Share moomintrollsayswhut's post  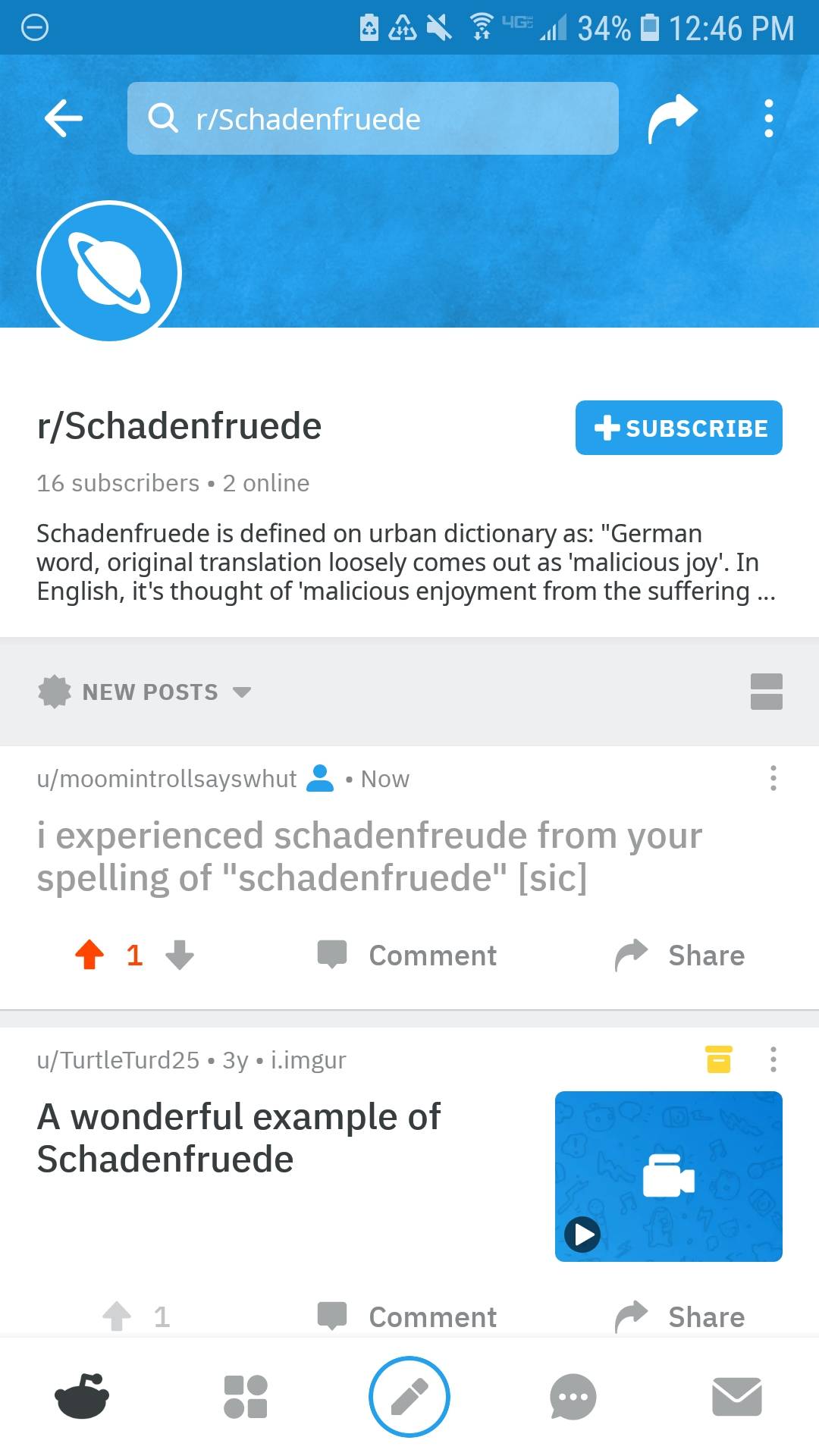coord(680,955)
